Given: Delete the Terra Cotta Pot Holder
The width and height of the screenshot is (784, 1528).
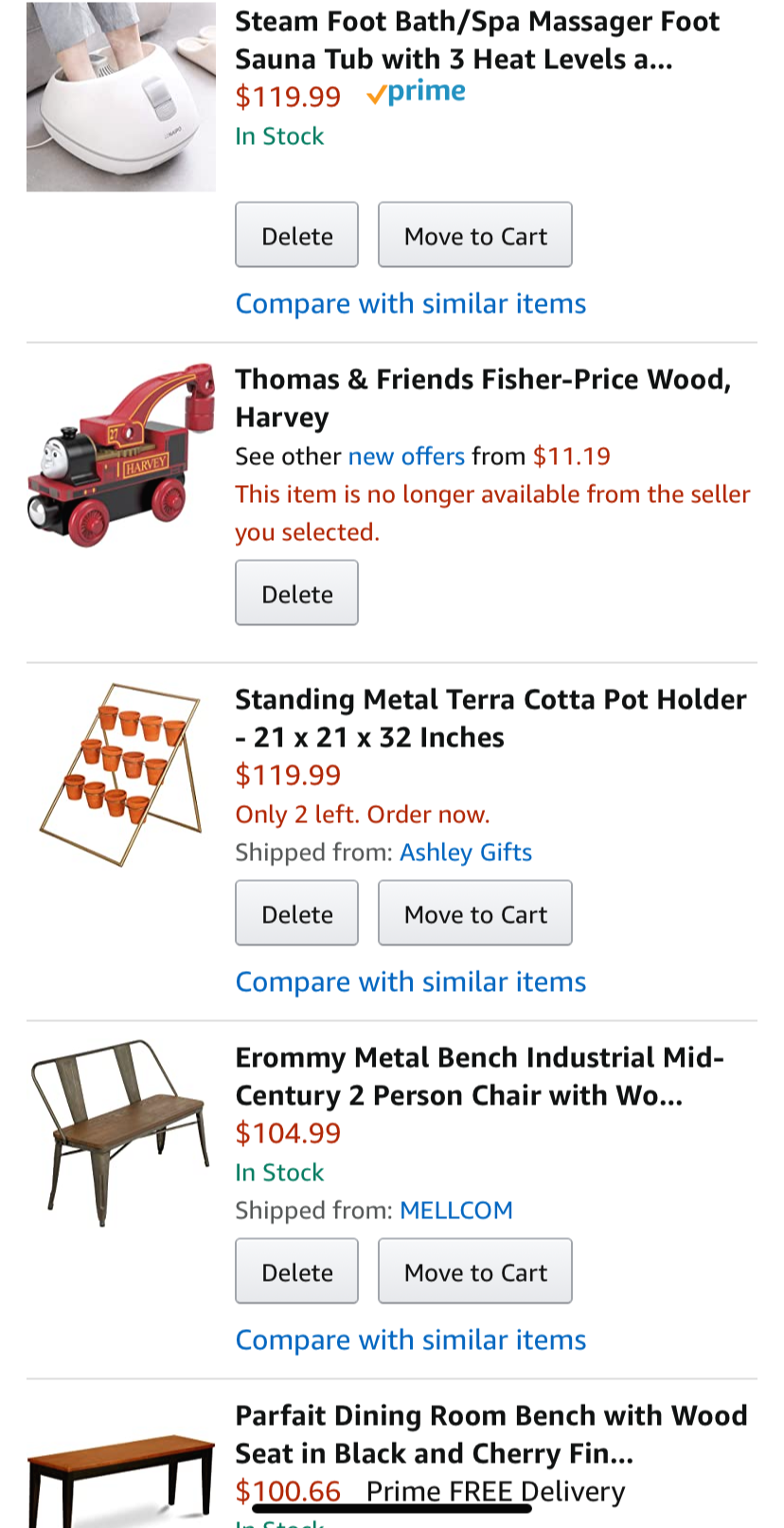Looking at the screenshot, I should [x=296, y=913].
